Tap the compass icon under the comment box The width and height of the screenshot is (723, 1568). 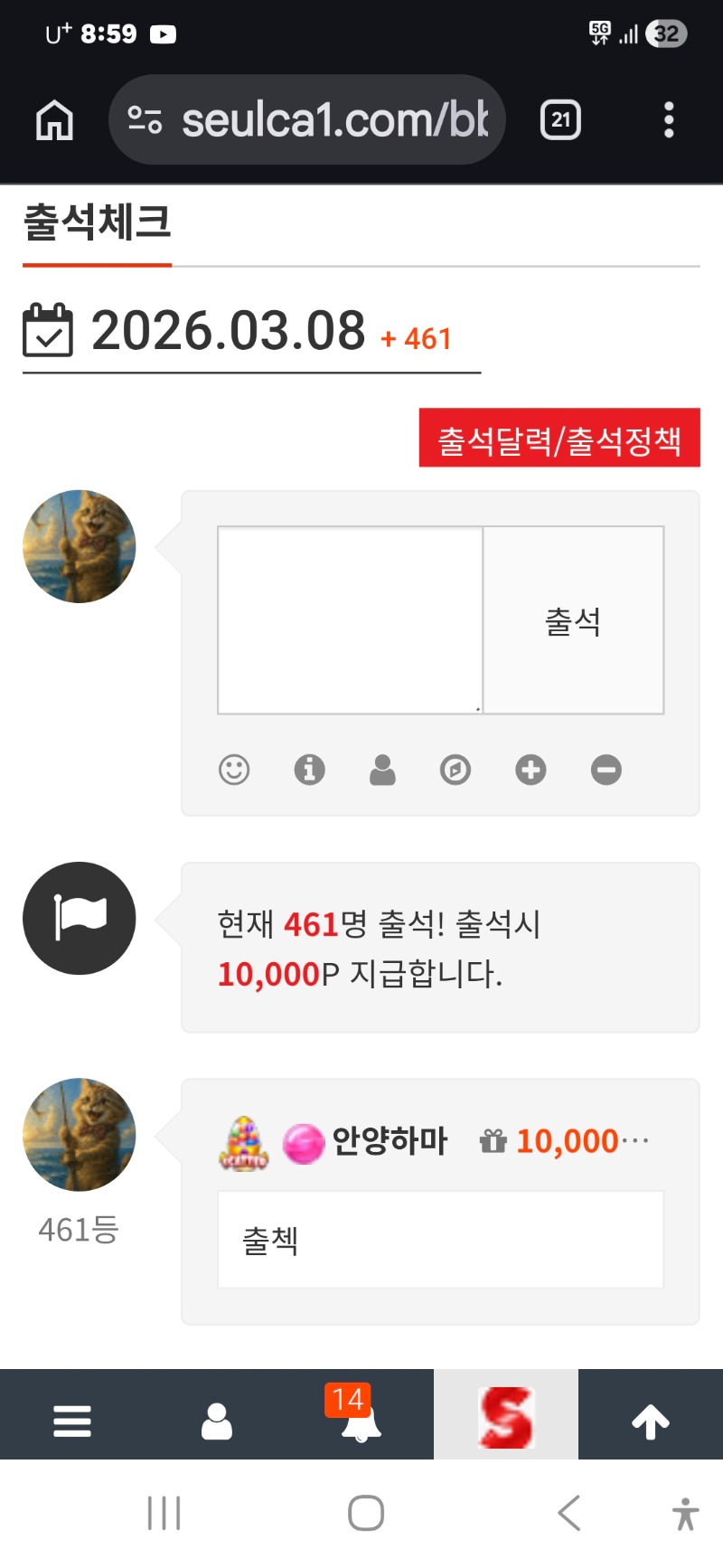(x=455, y=770)
